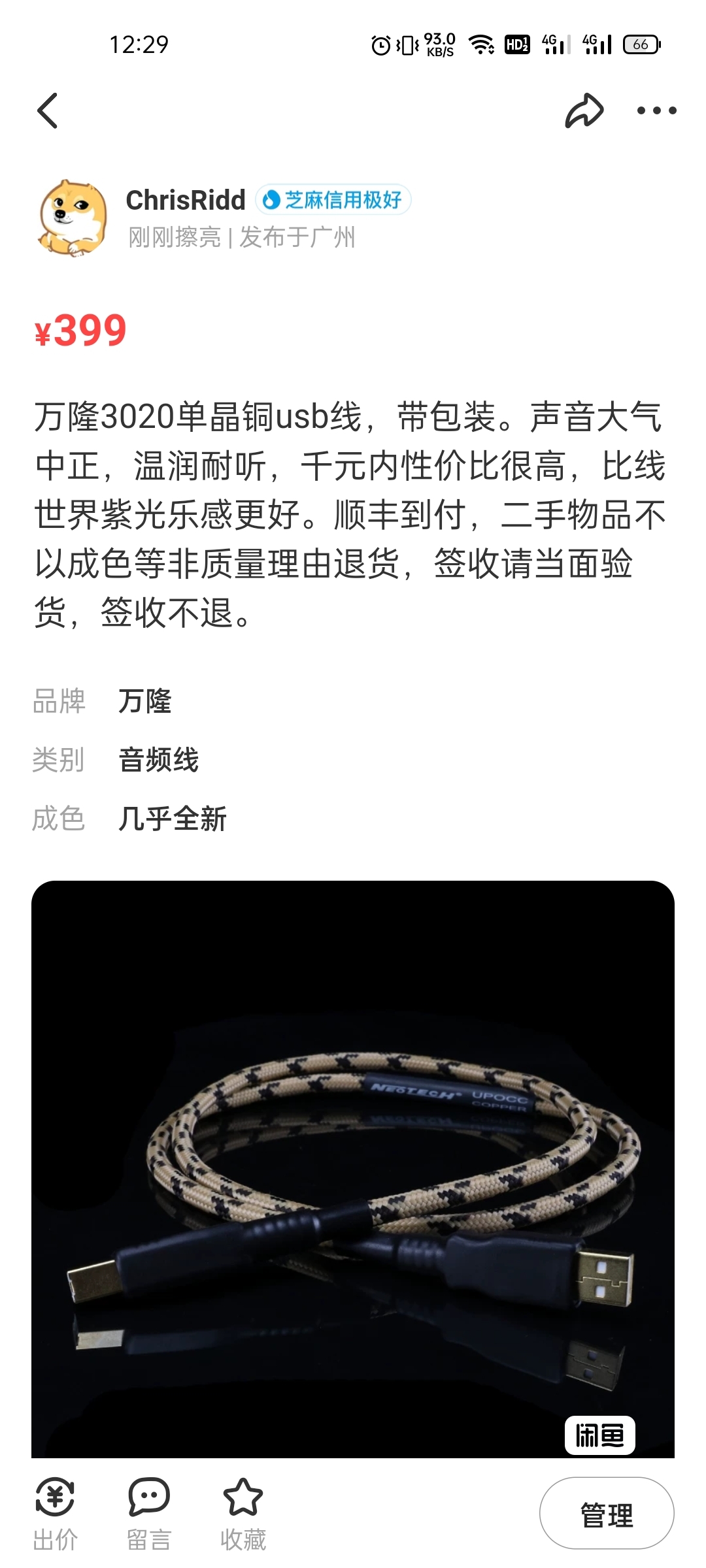706x1568 pixels.
Task: Open the three-dot overflow menu
Action: click(x=656, y=110)
